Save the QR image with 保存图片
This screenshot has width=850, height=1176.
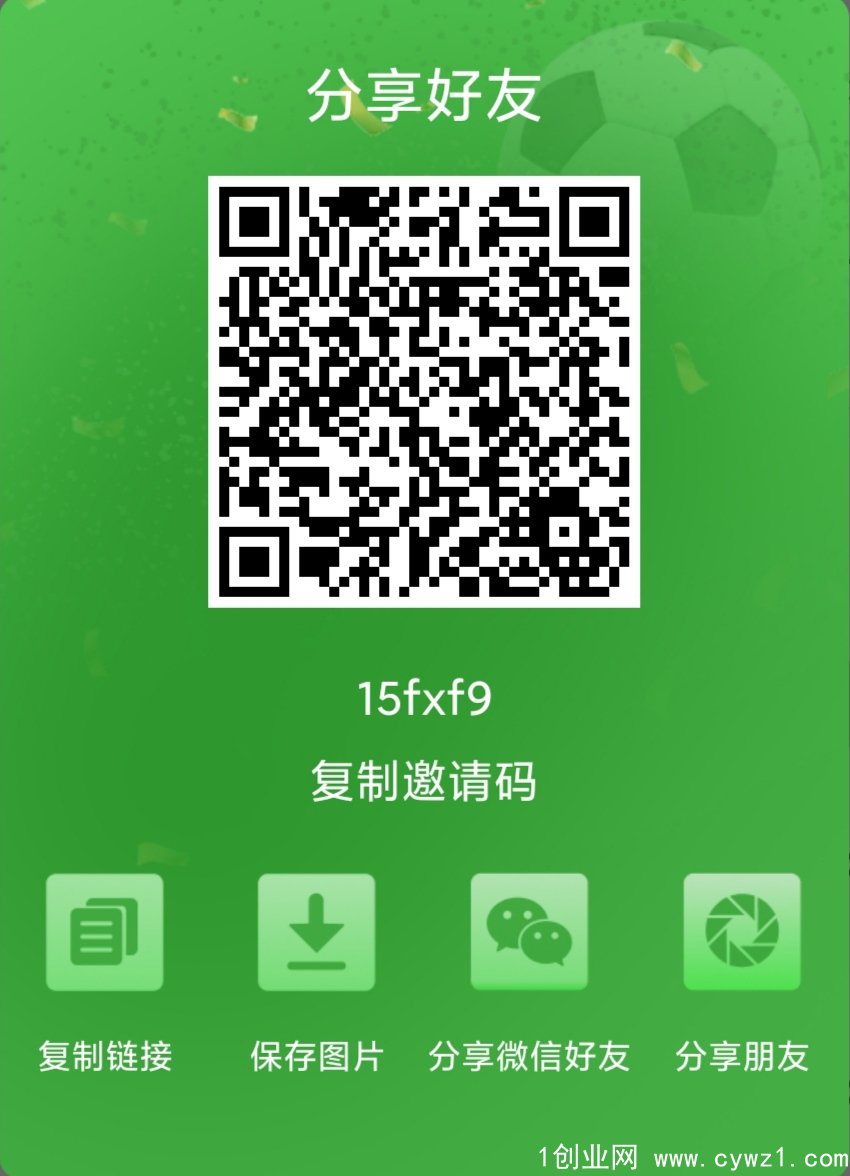316,932
